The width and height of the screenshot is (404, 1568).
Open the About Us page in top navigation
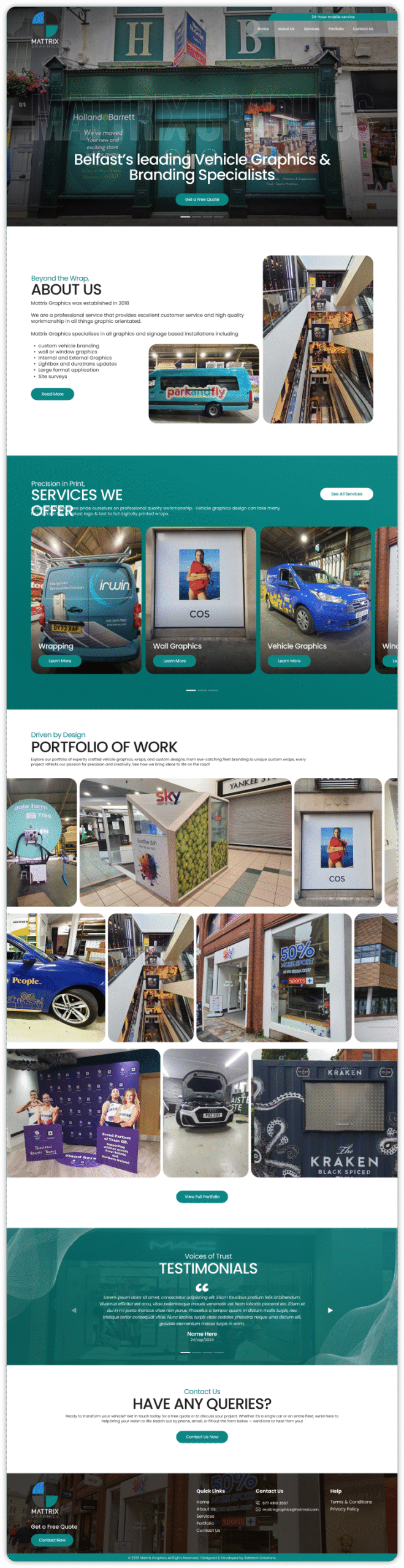pyautogui.click(x=286, y=29)
